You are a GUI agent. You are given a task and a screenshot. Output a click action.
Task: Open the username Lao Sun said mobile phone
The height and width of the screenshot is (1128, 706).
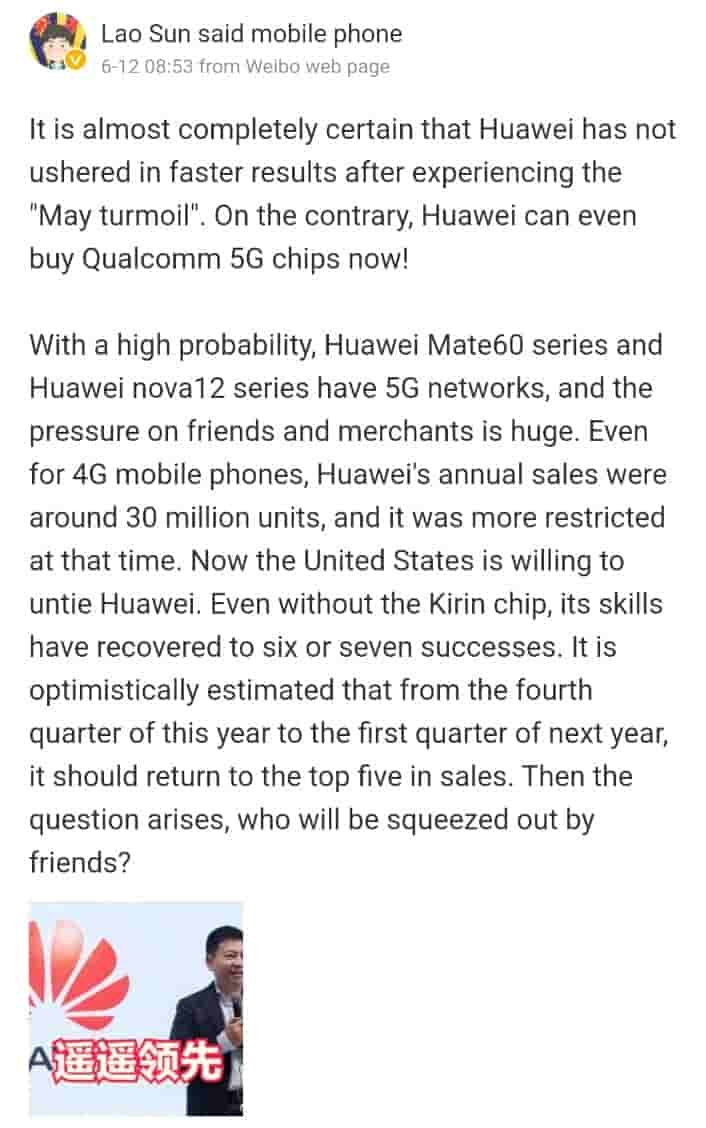pos(251,33)
